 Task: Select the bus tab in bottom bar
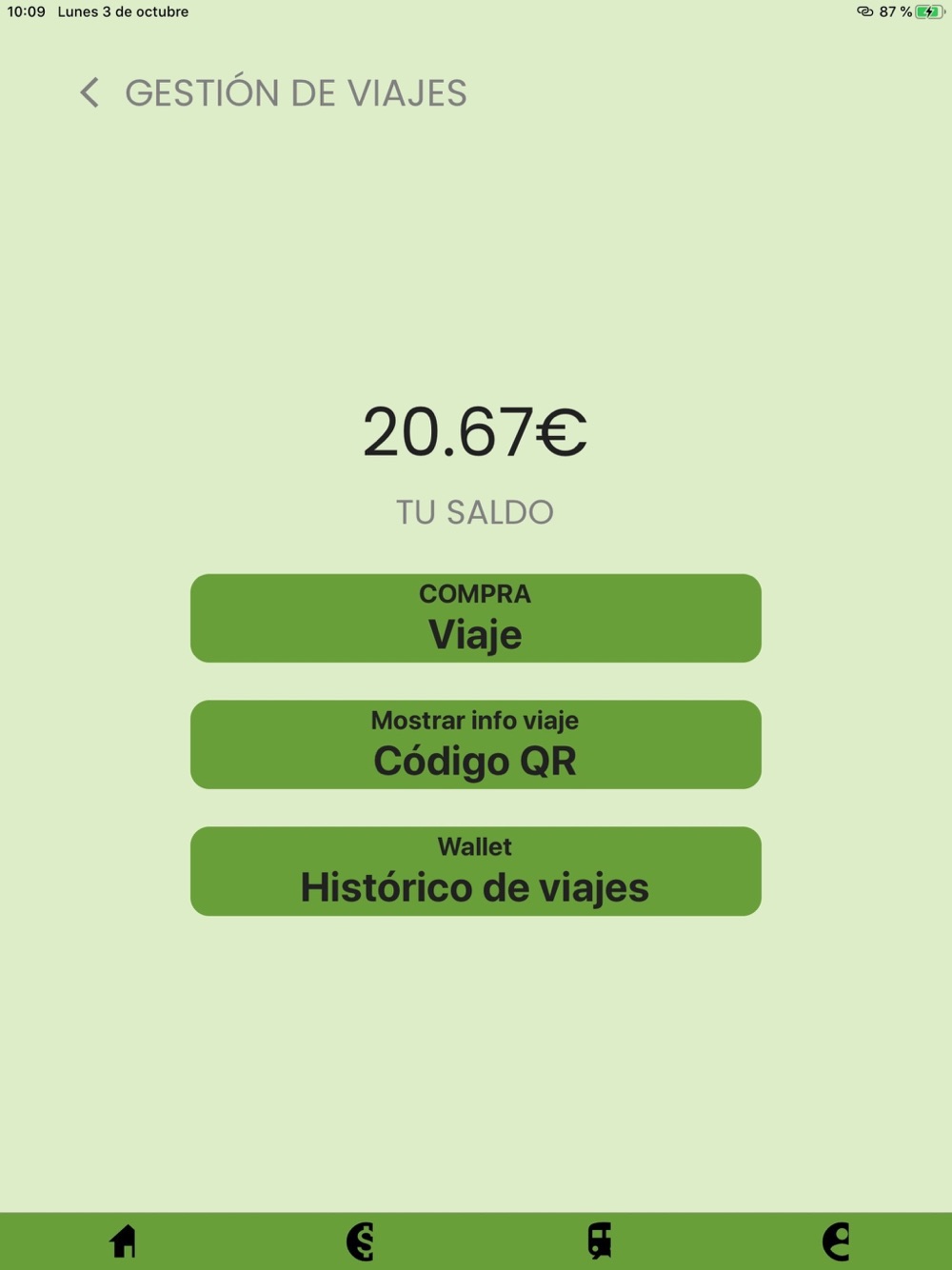click(599, 1241)
